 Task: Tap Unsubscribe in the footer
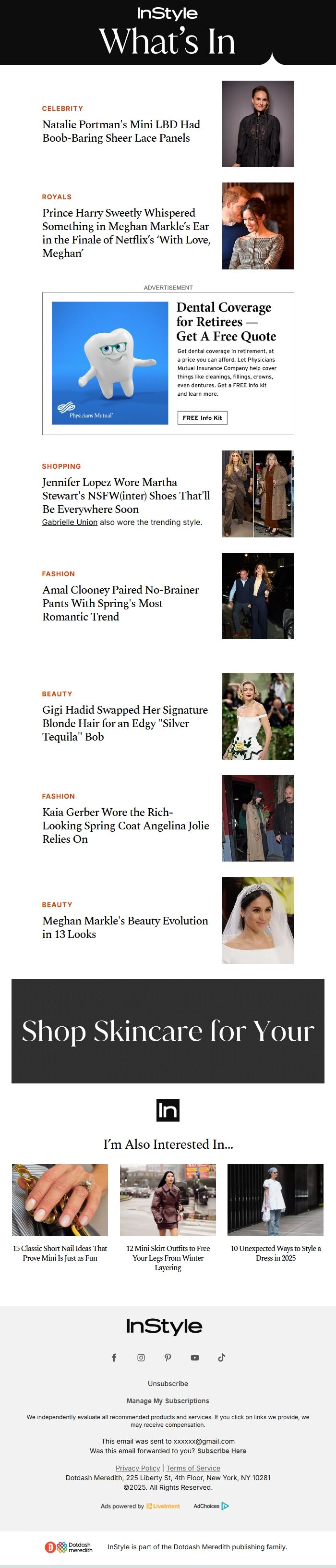[168, 1384]
